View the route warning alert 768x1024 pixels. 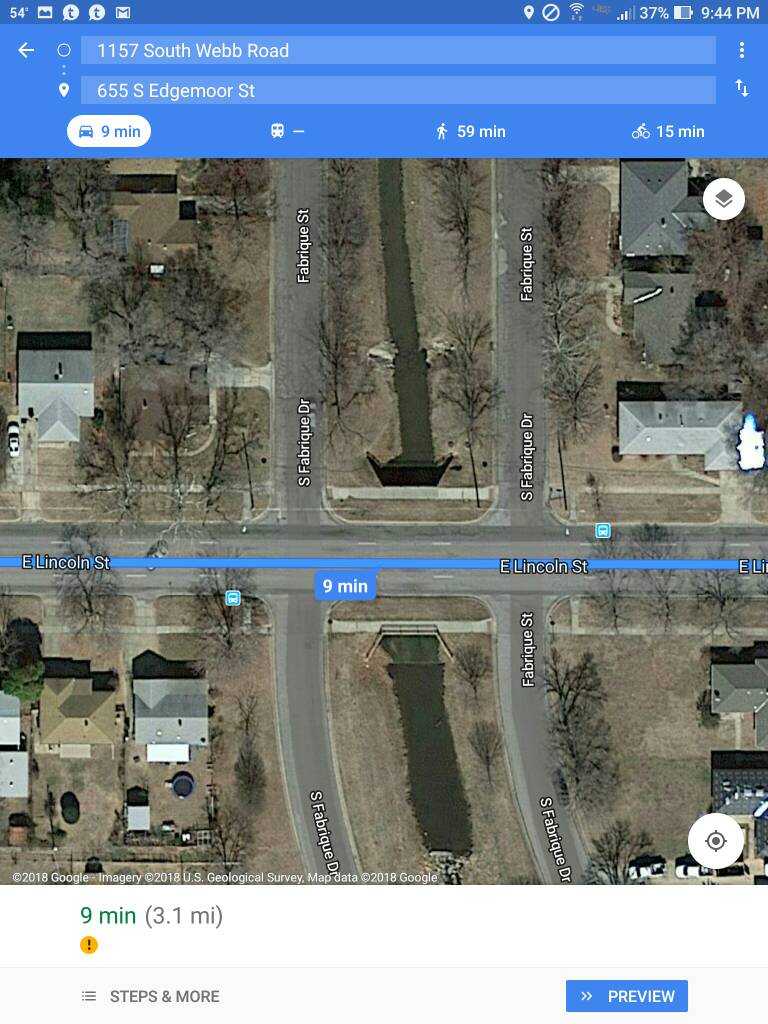[89, 945]
